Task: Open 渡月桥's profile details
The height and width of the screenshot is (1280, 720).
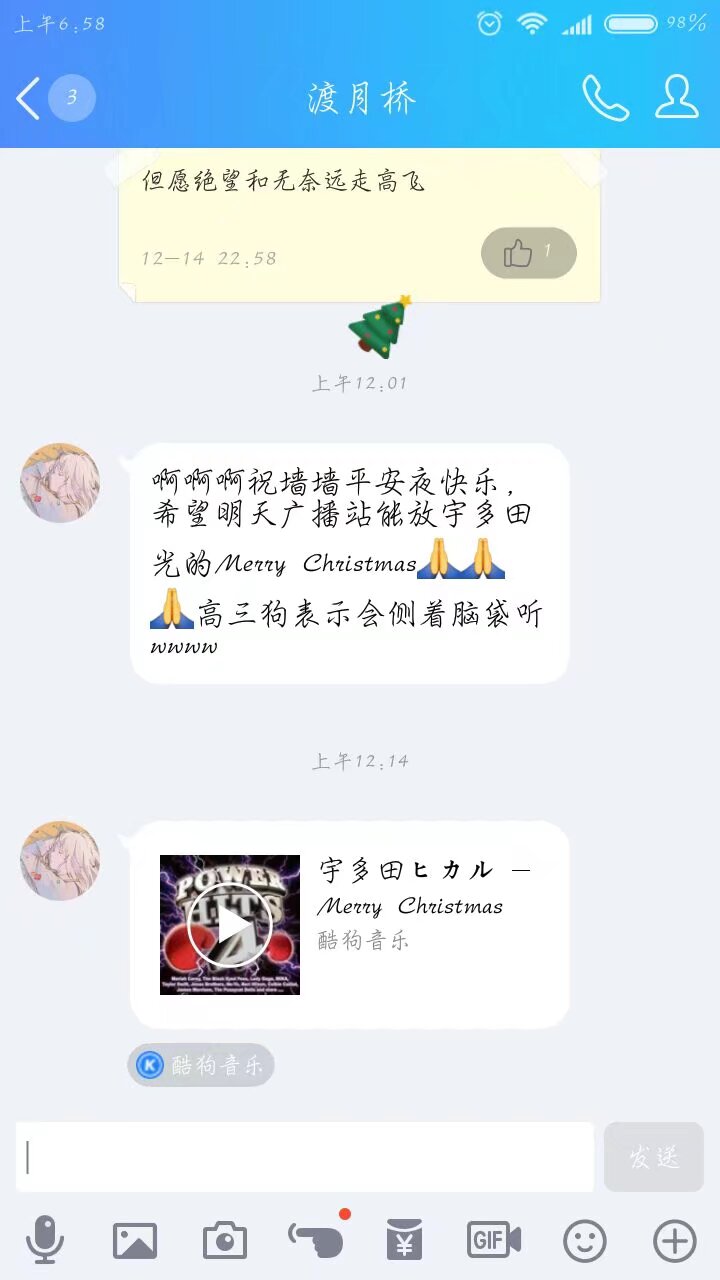Action: (x=677, y=97)
